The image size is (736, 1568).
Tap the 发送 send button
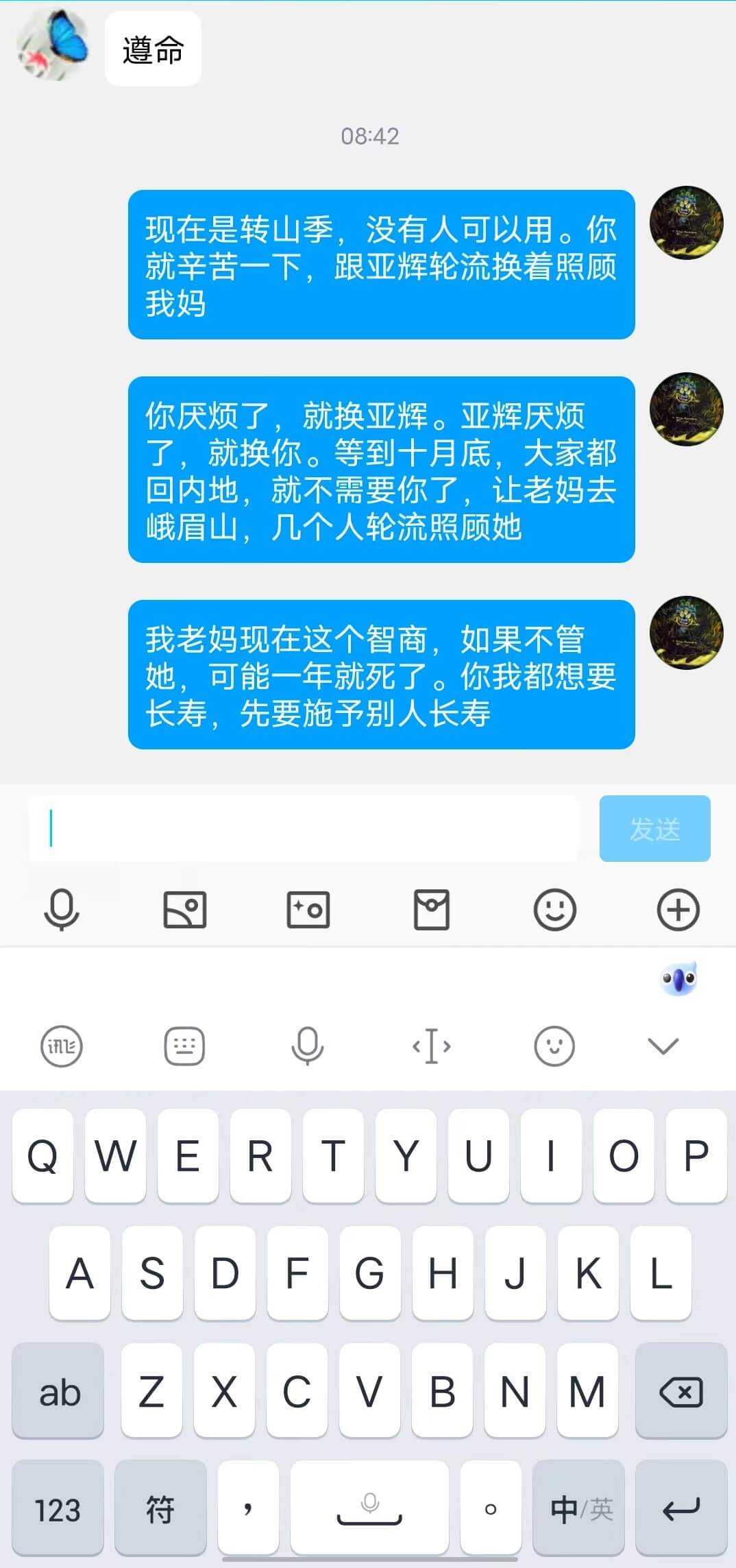[654, 828]
